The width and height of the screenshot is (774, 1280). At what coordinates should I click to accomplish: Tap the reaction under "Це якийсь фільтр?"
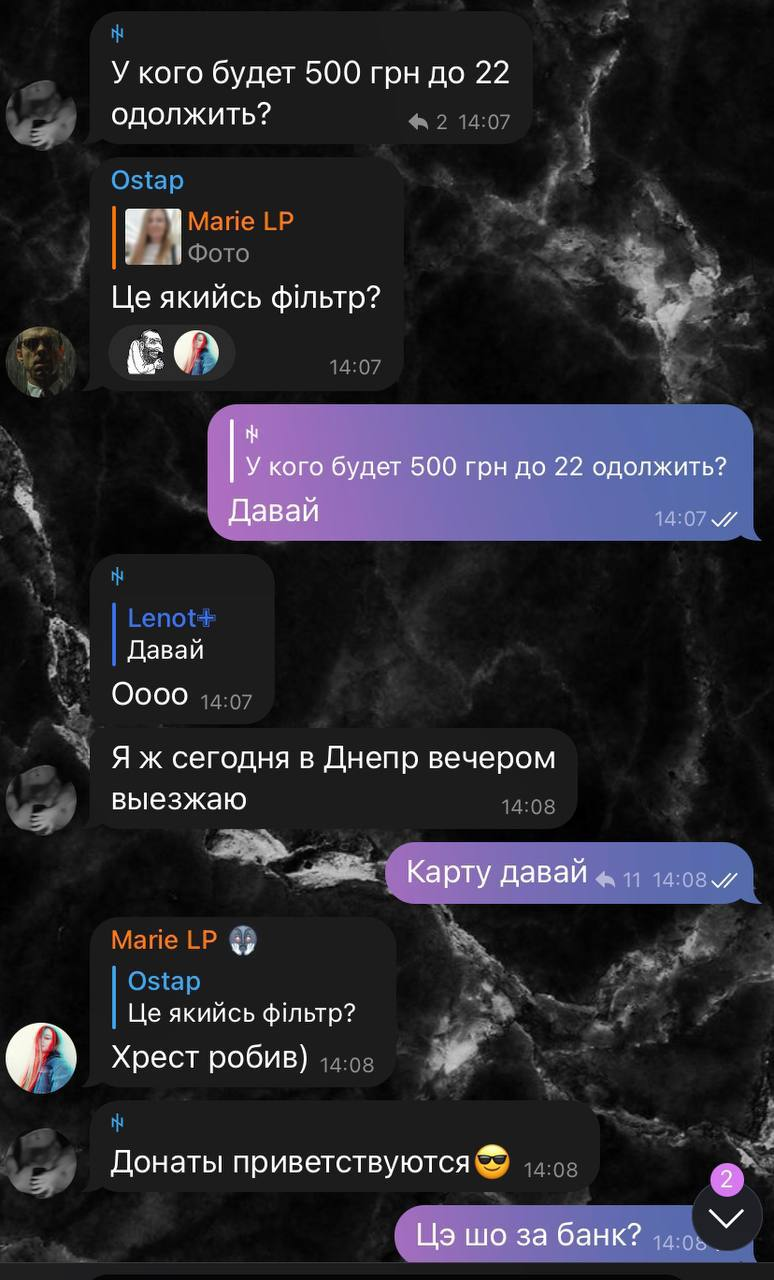coord(172,353)
